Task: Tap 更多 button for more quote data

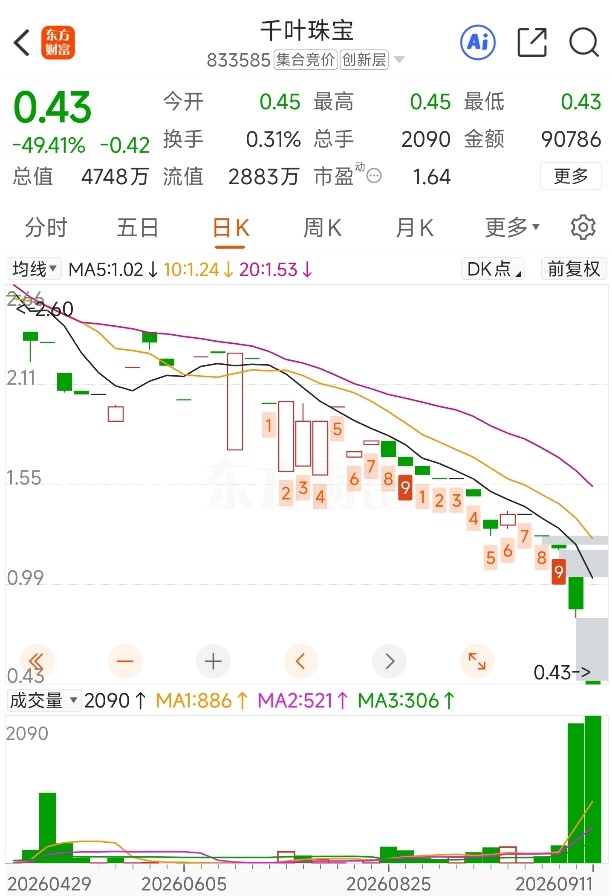Action: [x=570, y=176]
